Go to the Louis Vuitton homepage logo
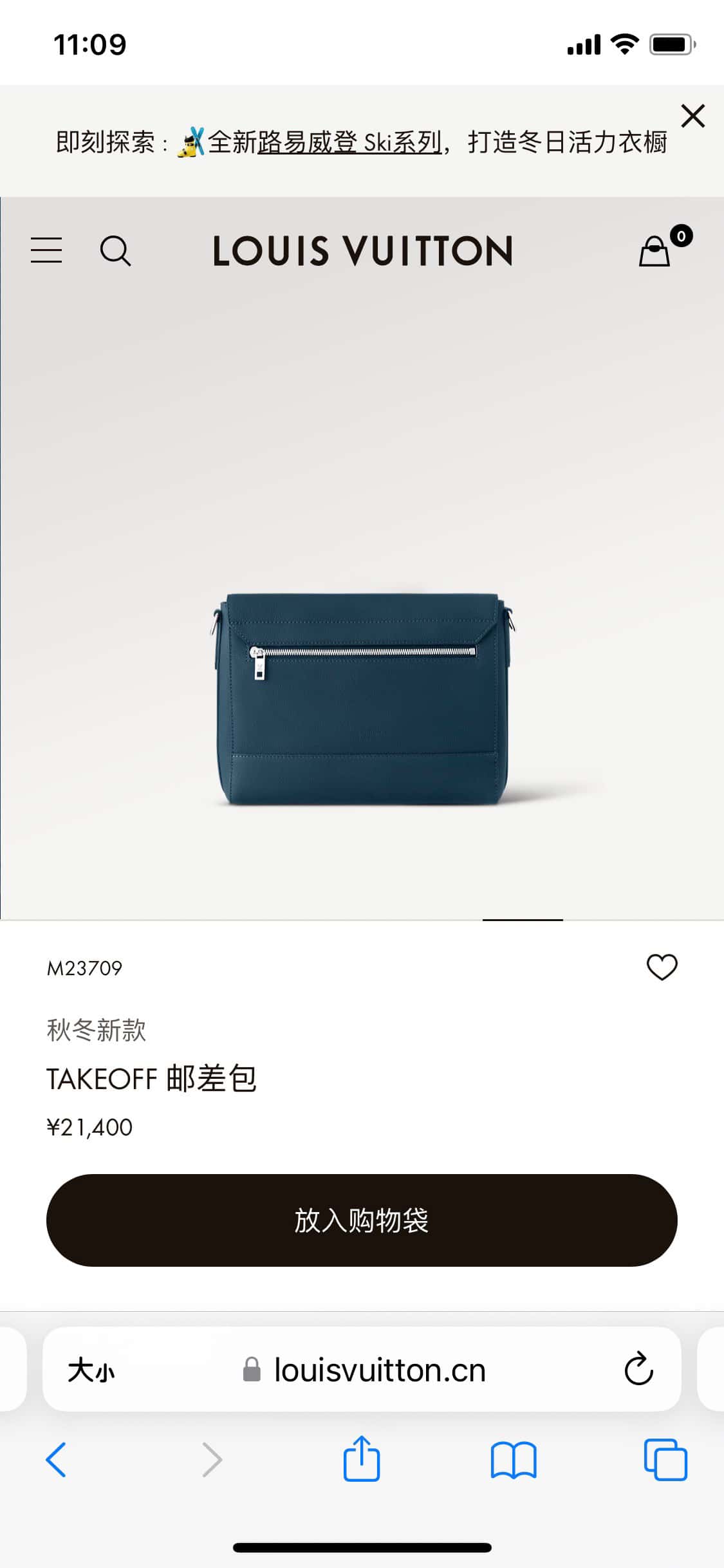Screen dimensions: 724x1568 pyautogui.click(x=362, y=250)
